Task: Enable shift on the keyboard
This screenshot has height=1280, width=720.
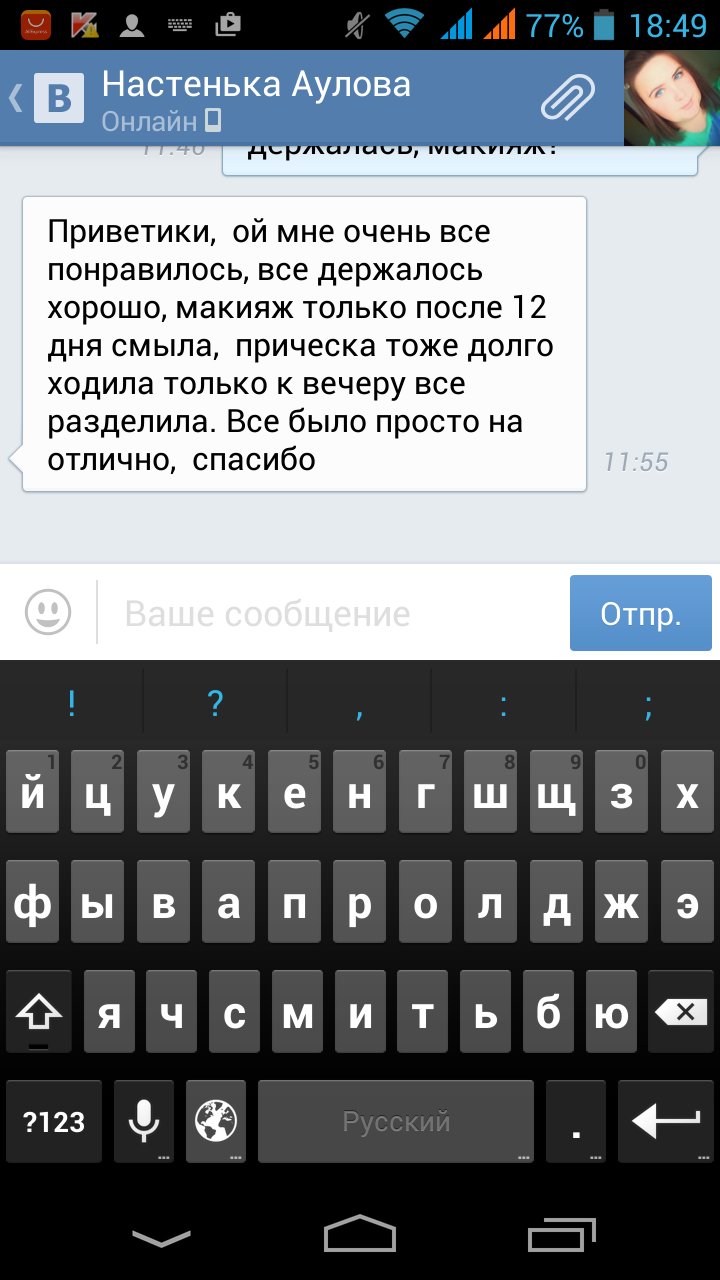Action: [x=39, y=1012]
